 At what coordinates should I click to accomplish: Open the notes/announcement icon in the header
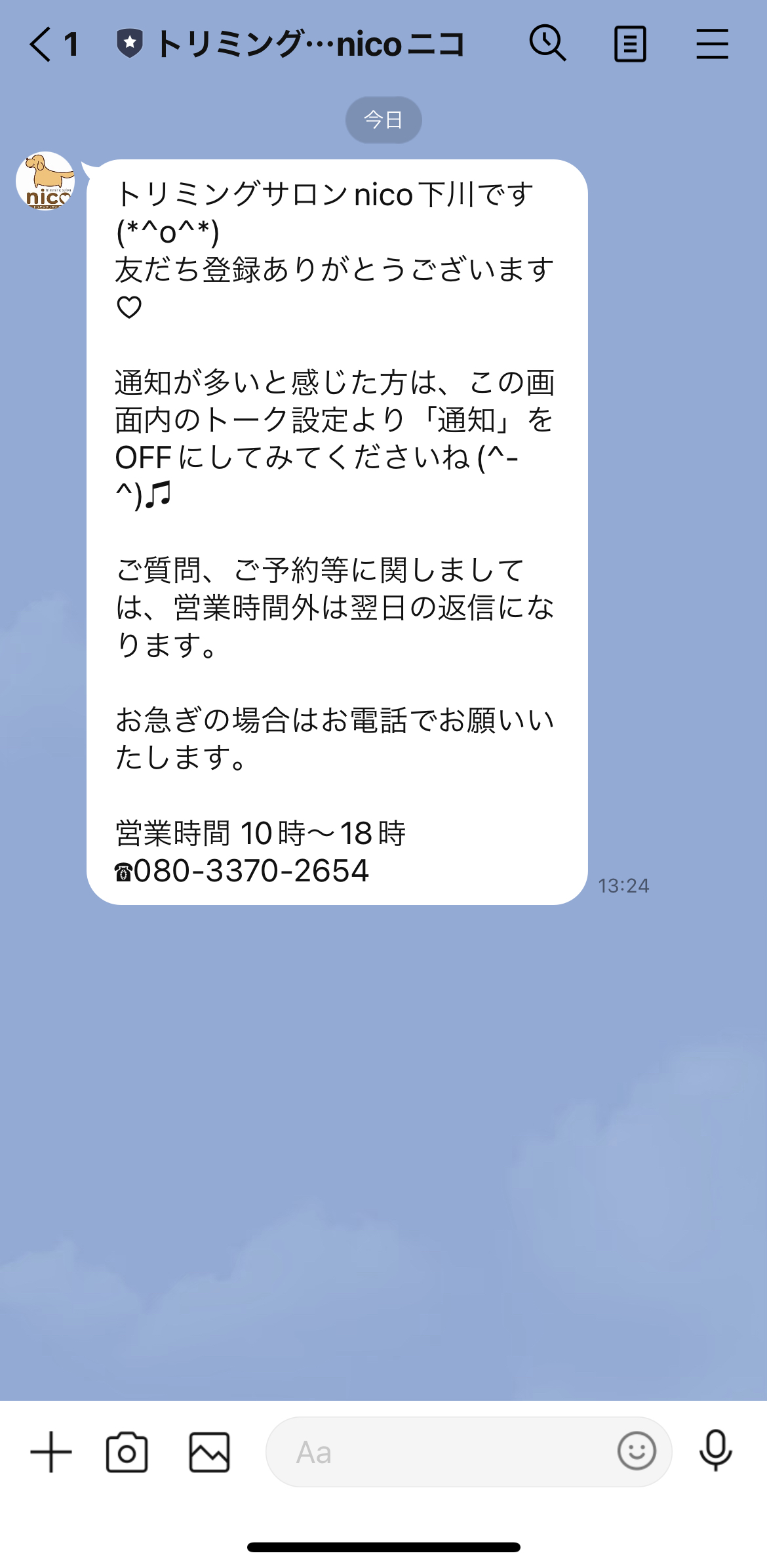point(631,43)
